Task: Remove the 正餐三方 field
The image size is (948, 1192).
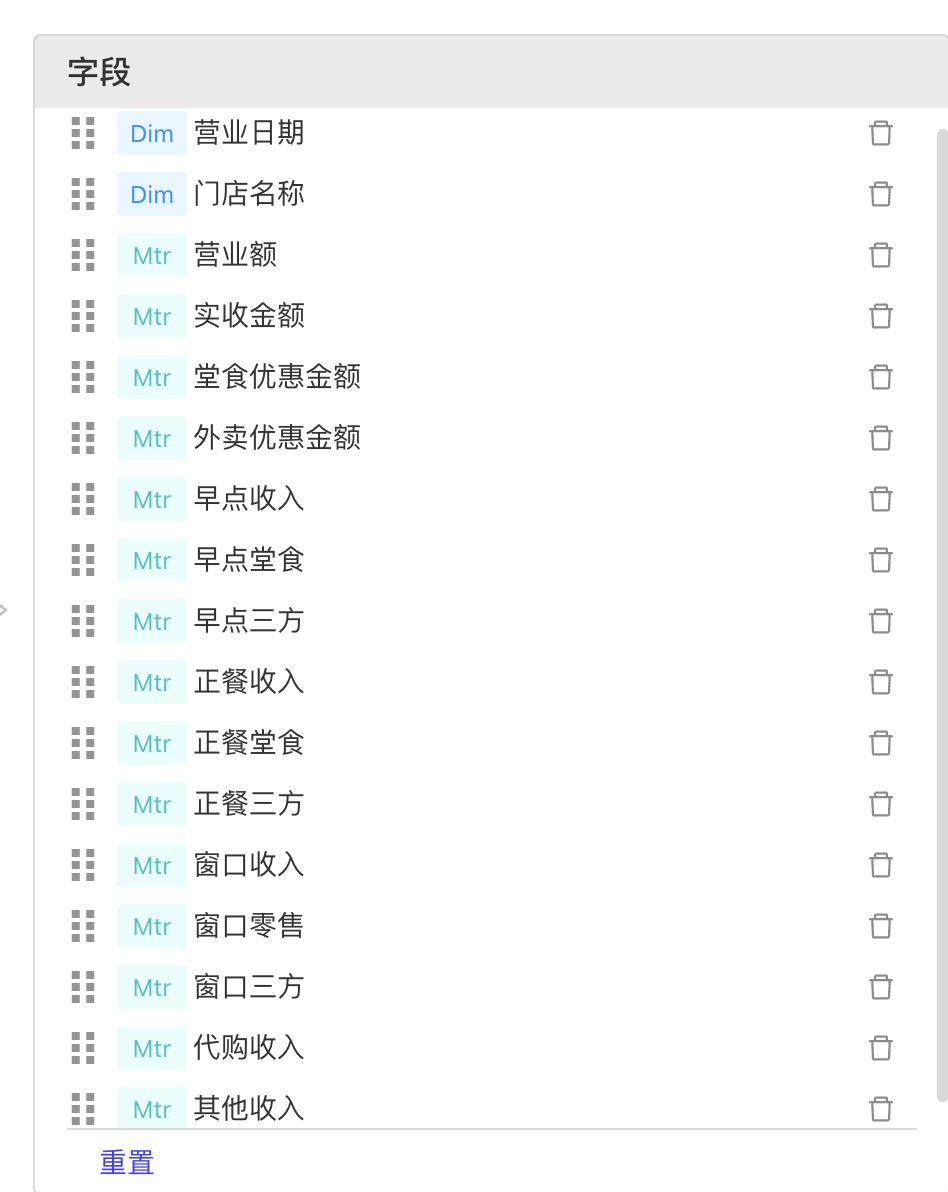Action: 880,804
